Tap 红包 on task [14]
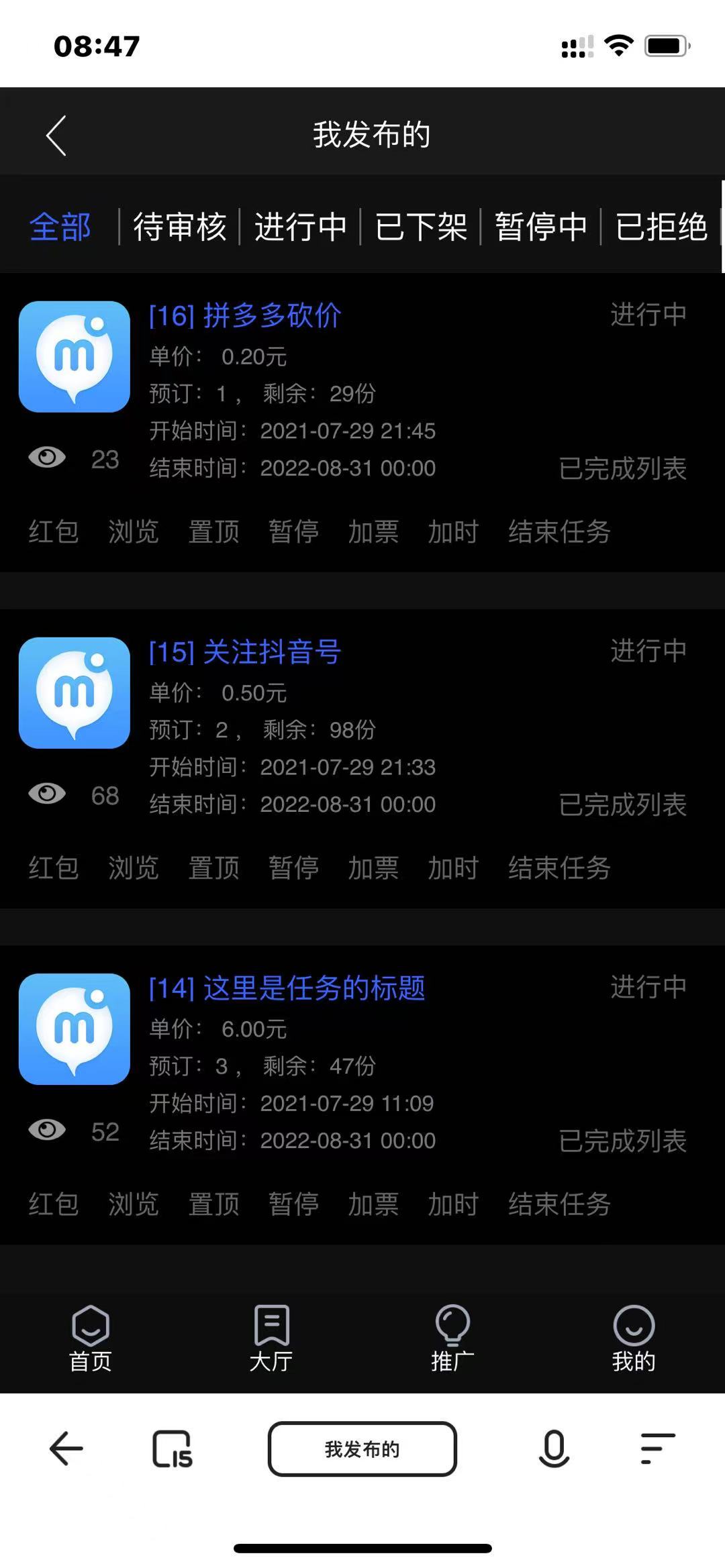 click(53, 1204)
